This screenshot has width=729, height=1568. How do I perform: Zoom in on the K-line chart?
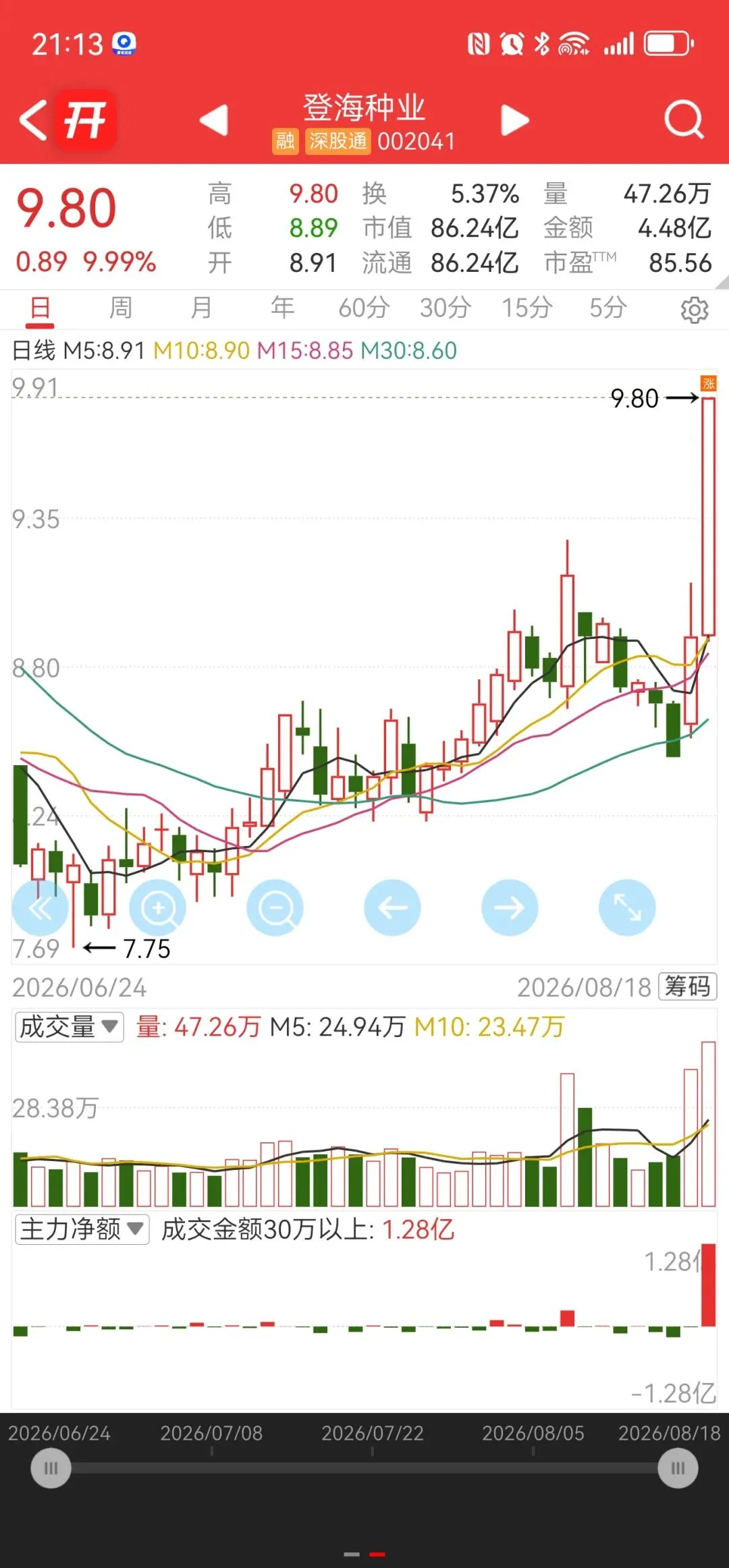(157, 907)
